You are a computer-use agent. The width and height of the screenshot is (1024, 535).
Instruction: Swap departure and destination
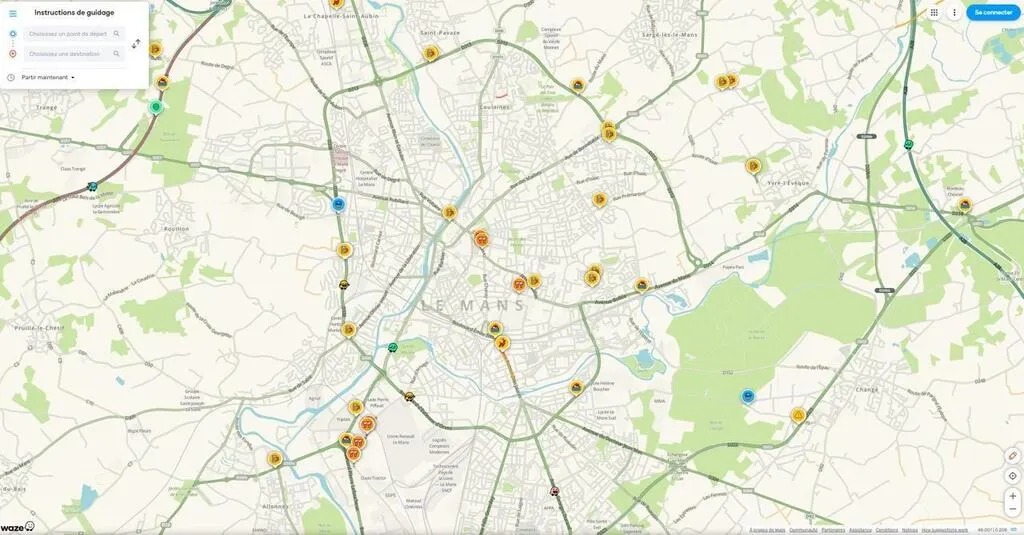[x=136, y=44]
